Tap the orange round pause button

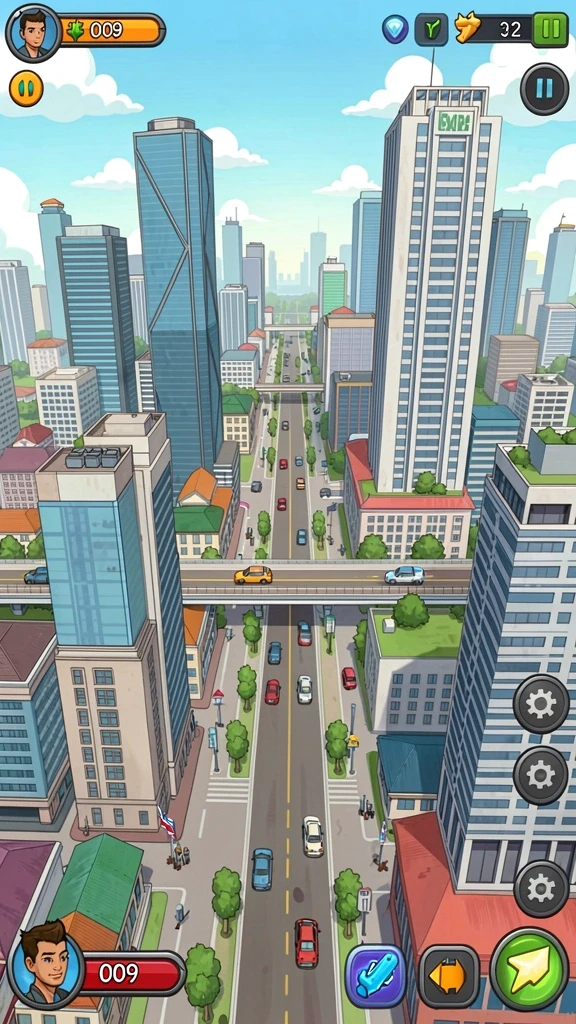(x=26, y=89)
